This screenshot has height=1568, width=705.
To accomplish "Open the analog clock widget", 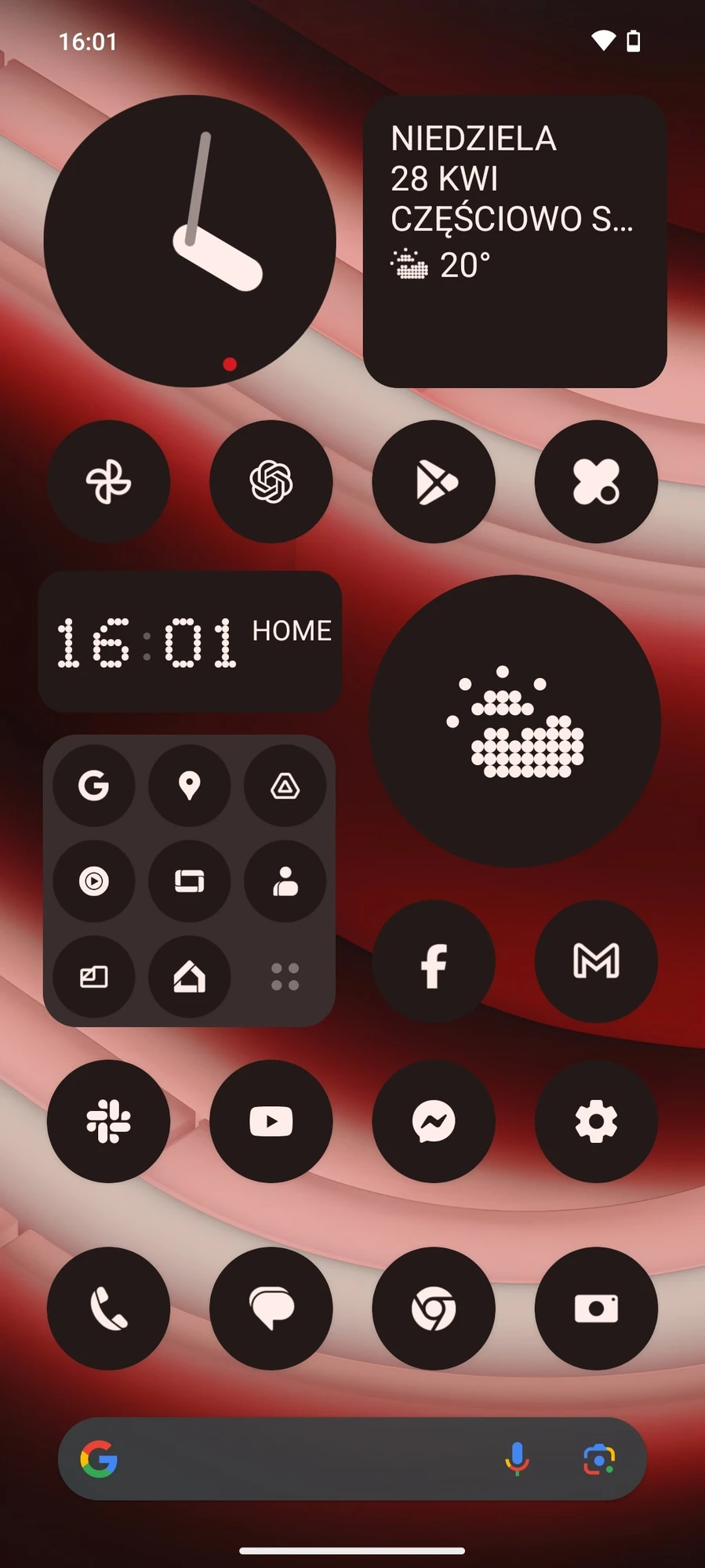I will click(x=190, y=241).
